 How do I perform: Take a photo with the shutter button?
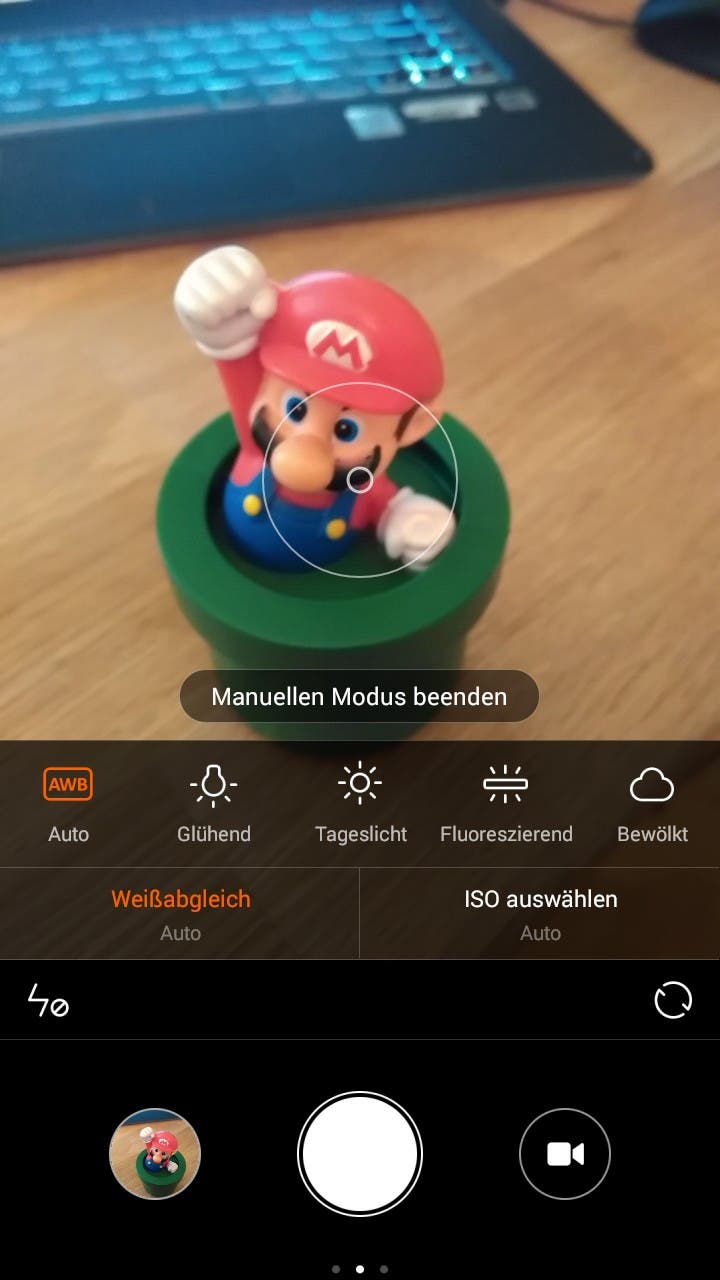click(360, 1154)
